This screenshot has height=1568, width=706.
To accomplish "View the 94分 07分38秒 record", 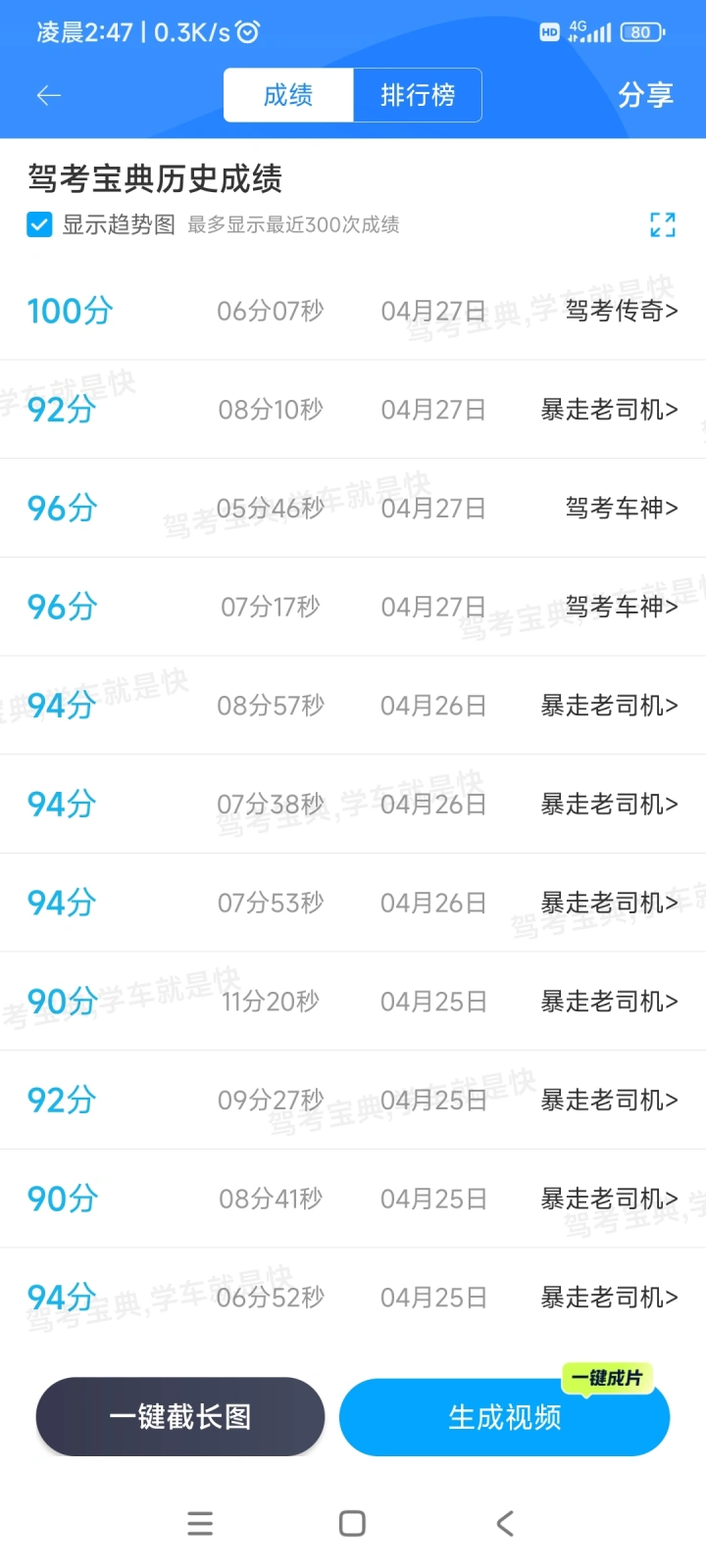I will [353, 804].
